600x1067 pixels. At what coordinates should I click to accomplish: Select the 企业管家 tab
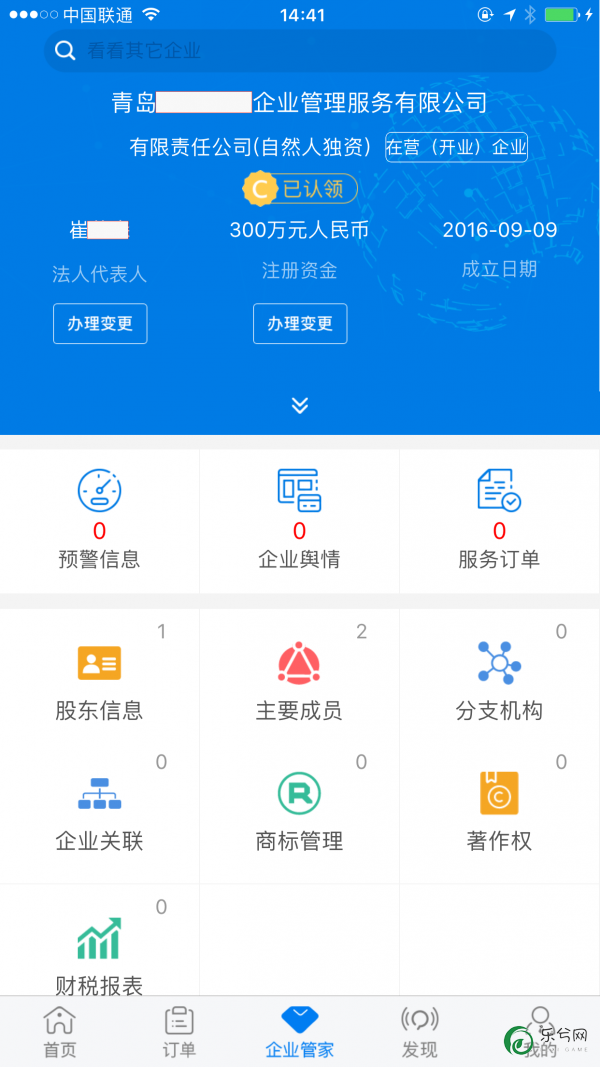tap(299, 1032)
